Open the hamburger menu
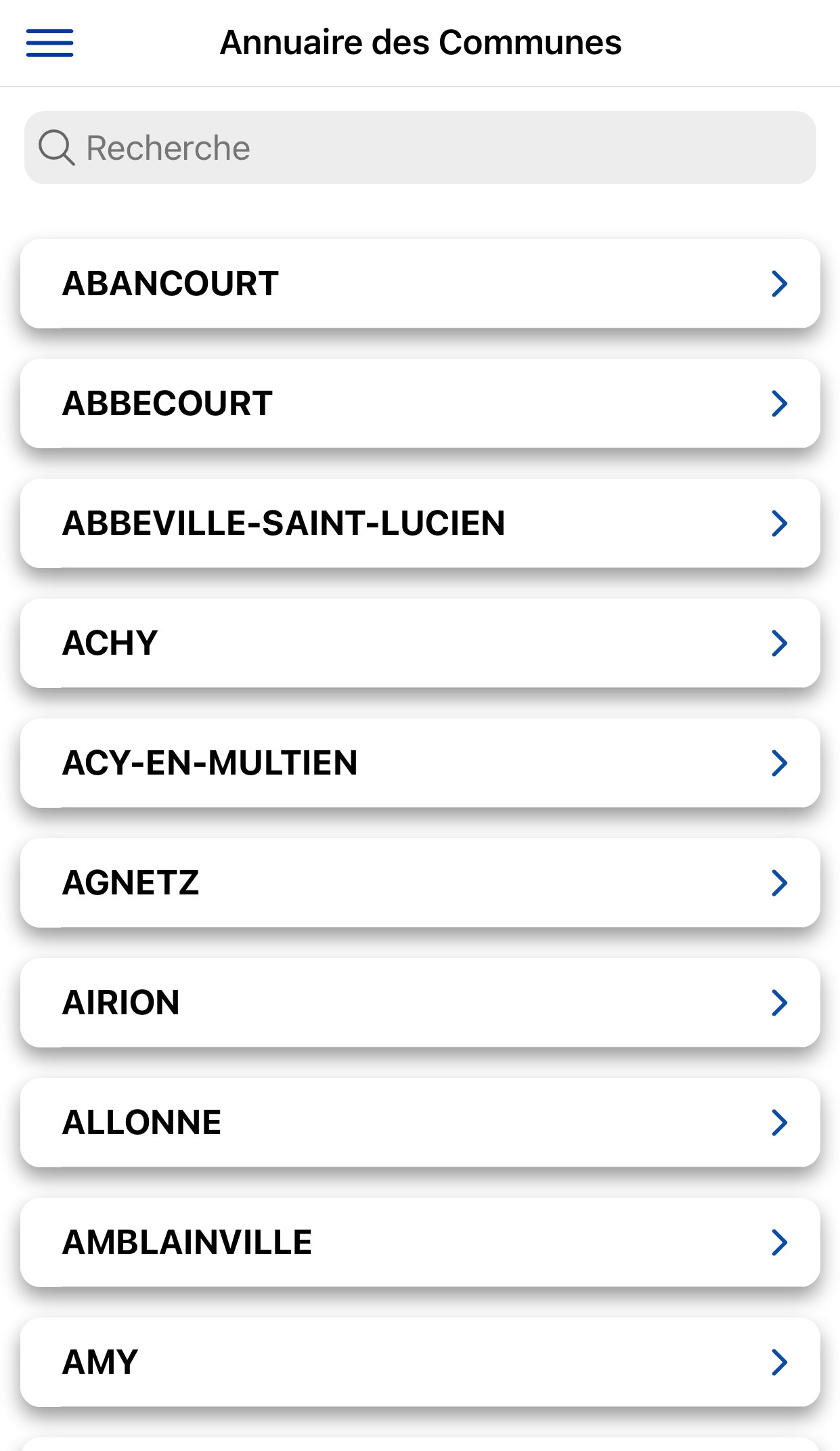The height and width of the screenshot is (1451, 840). point(49,43)
